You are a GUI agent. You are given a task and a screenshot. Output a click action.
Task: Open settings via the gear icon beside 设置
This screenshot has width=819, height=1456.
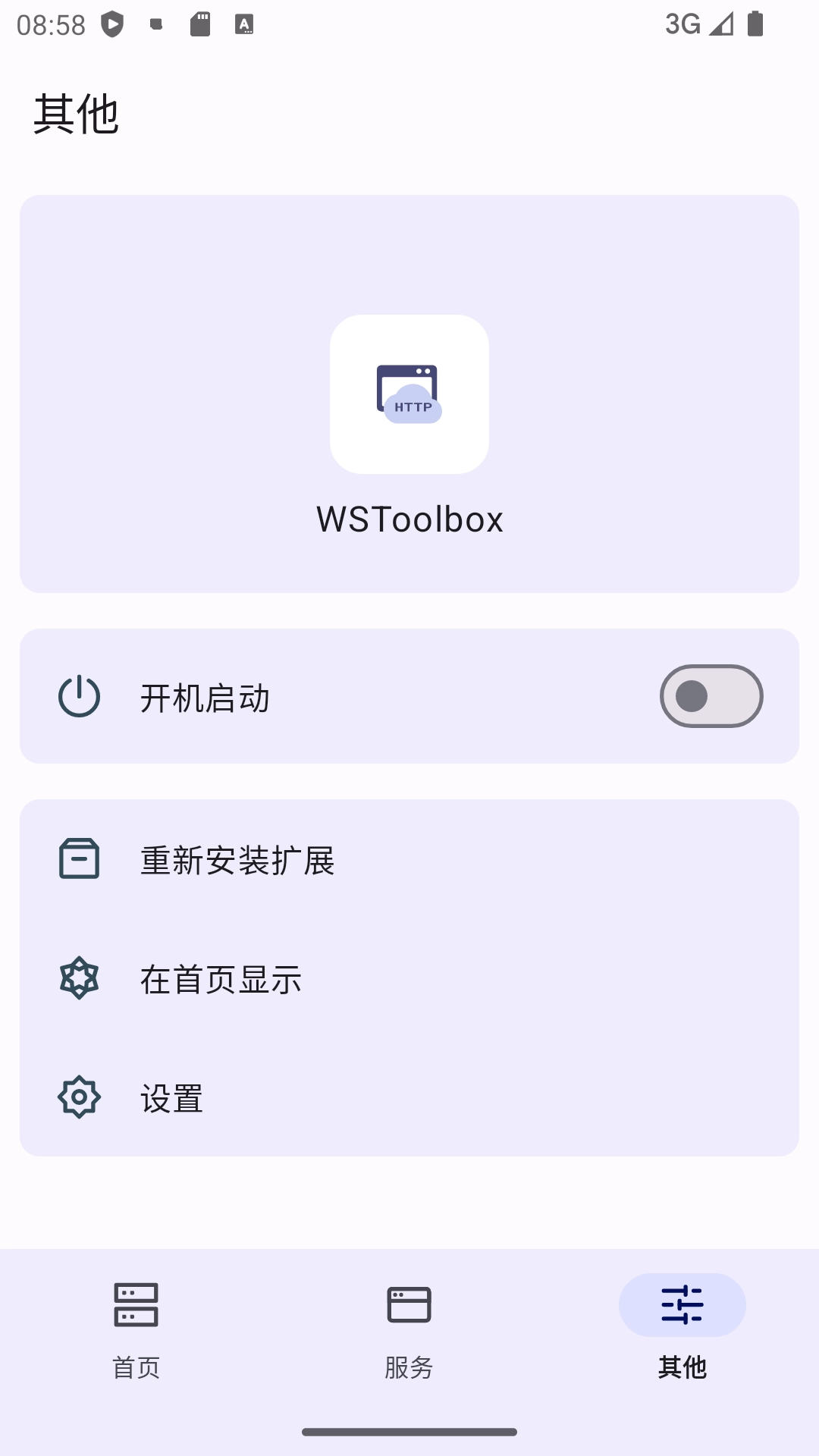pos(78,1098)
